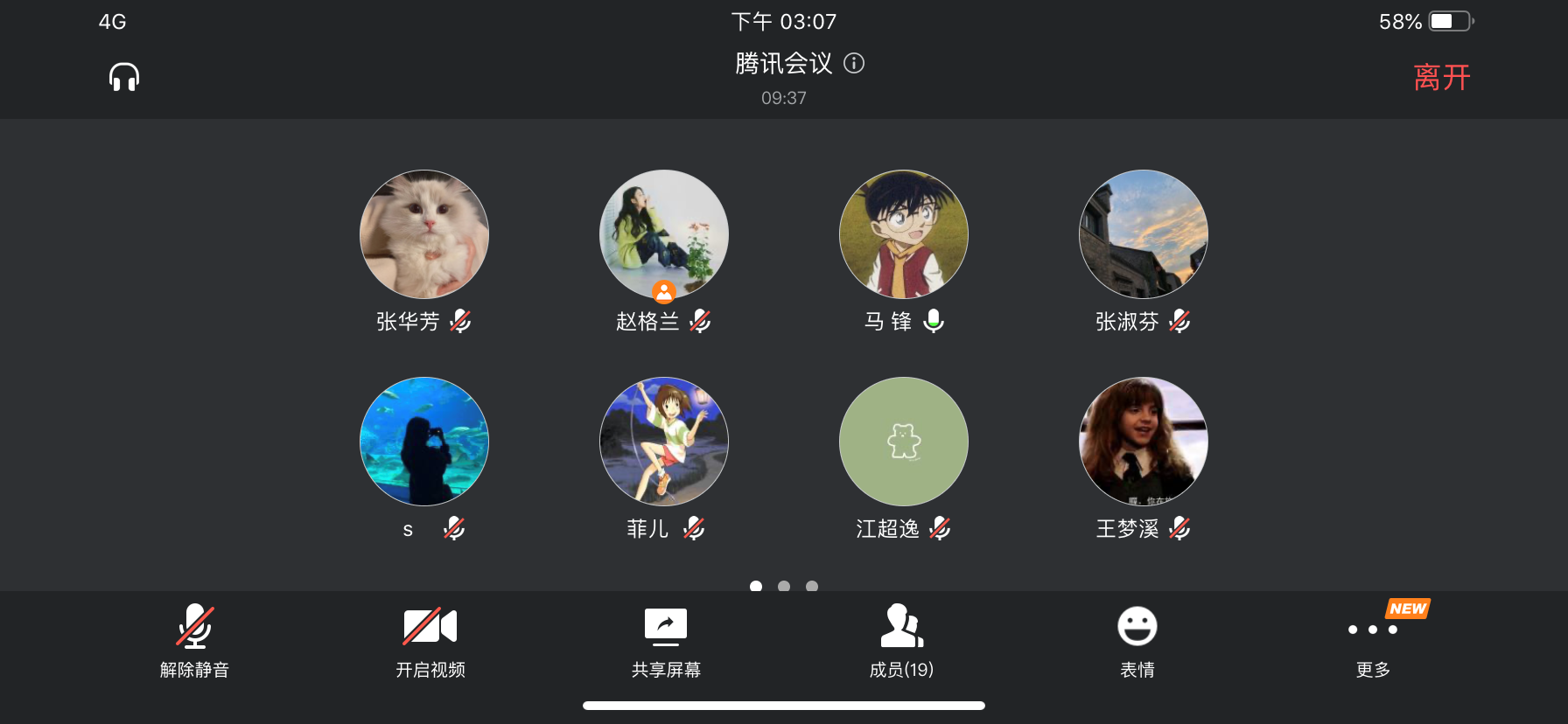Switch audio output via headphone icon
The width and height of the screenshot is (1568, 724).
(124, 77)
